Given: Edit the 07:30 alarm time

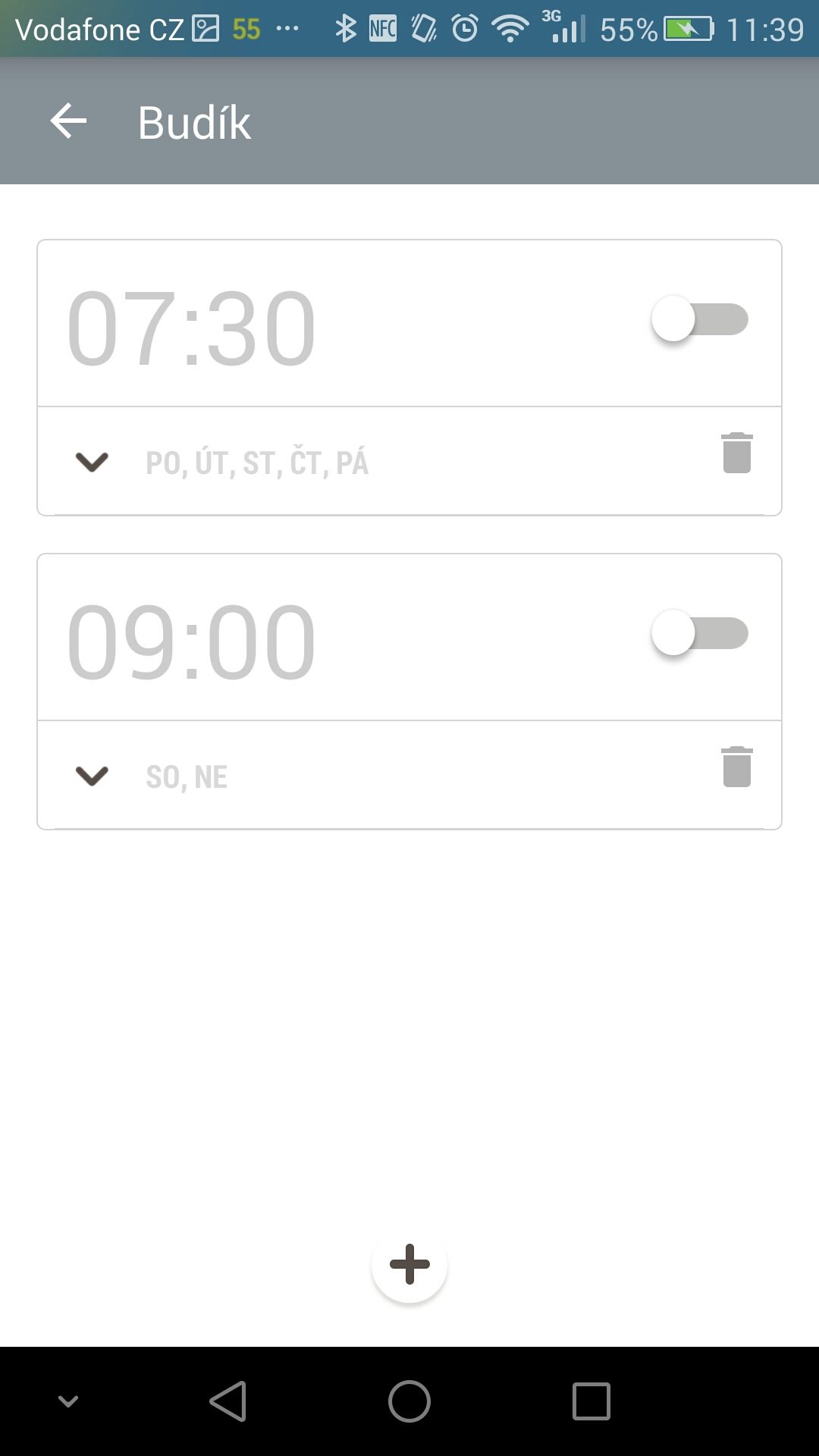Looking at the screenshot, I should coord(191,328).
